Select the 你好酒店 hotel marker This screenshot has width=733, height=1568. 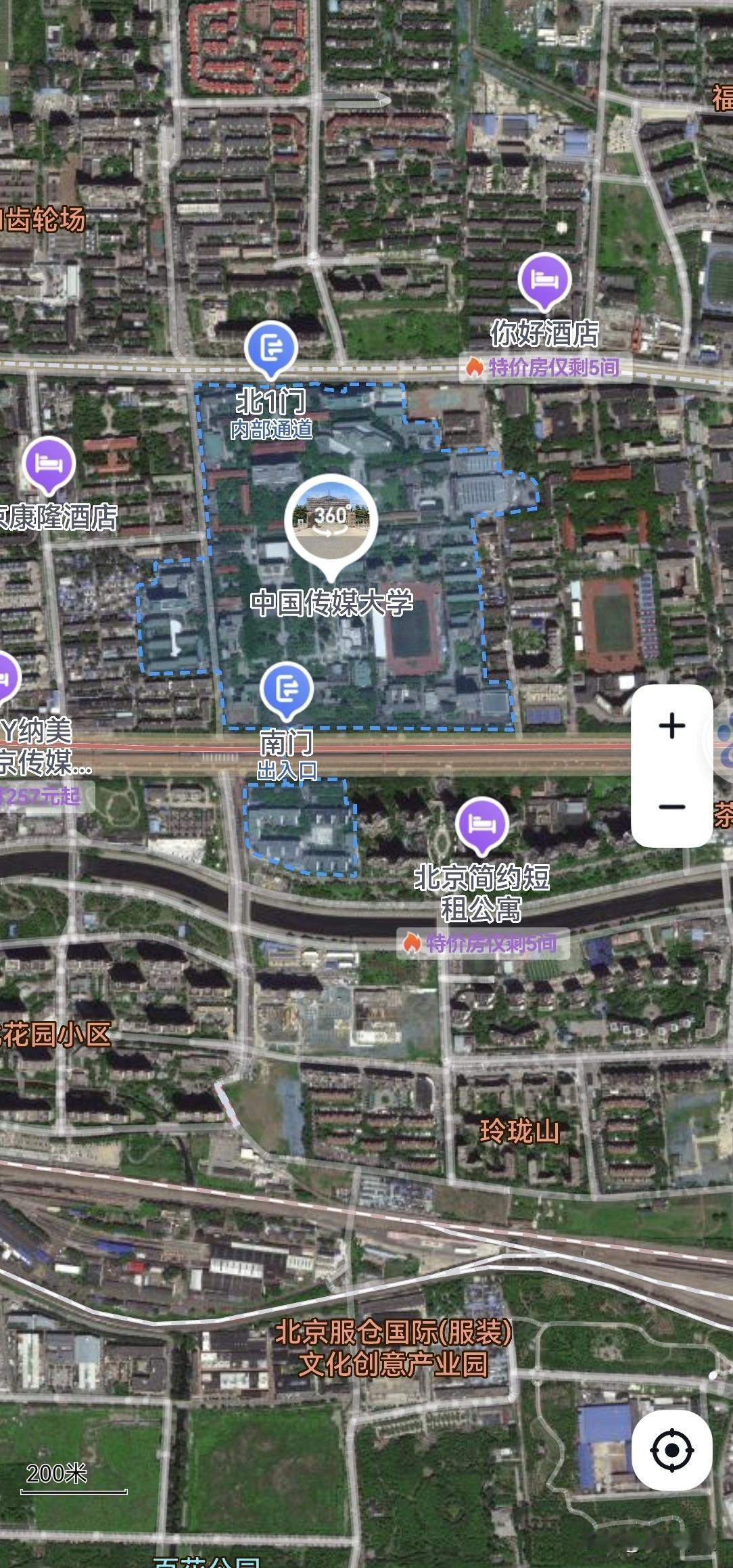[x=544, y=279]
